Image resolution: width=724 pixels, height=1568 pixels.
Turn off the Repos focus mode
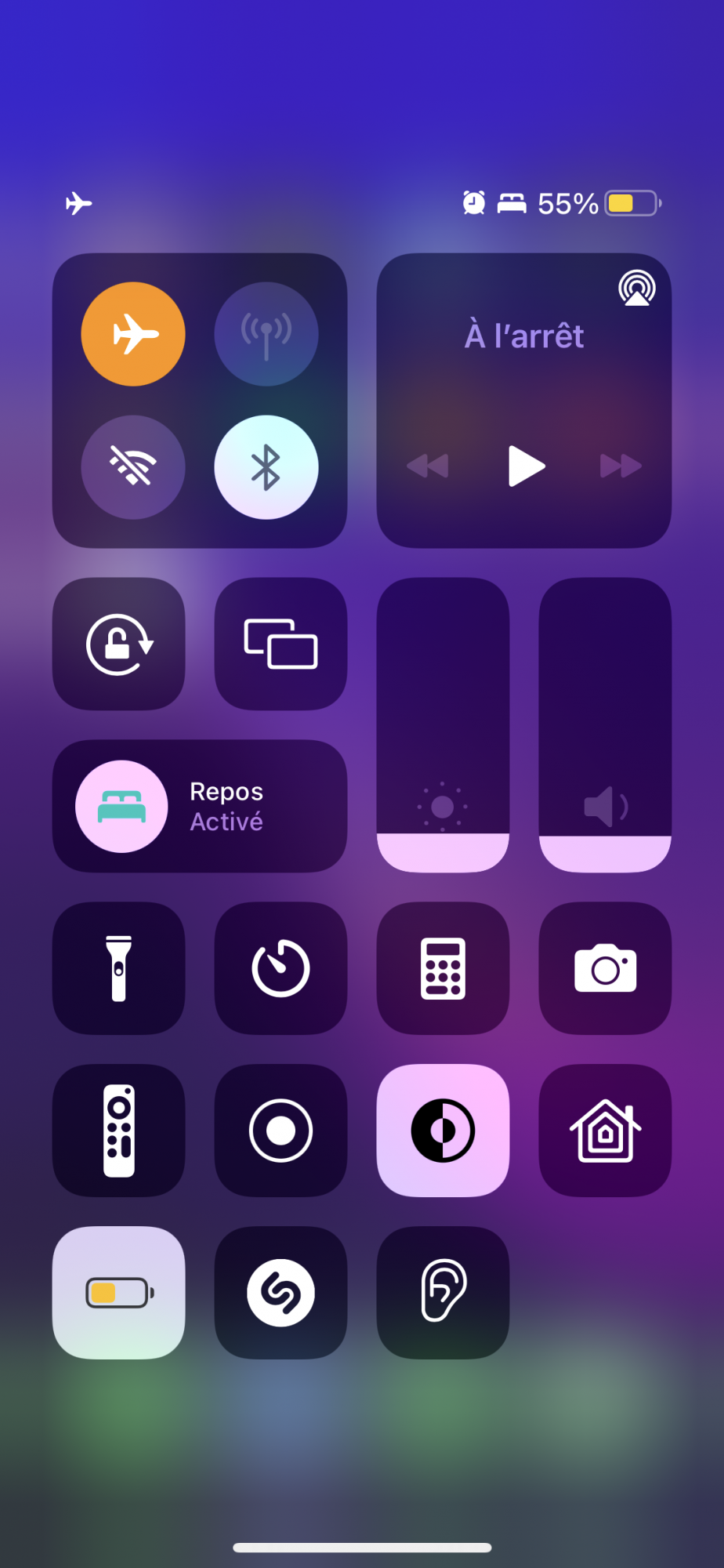[122, 806]
